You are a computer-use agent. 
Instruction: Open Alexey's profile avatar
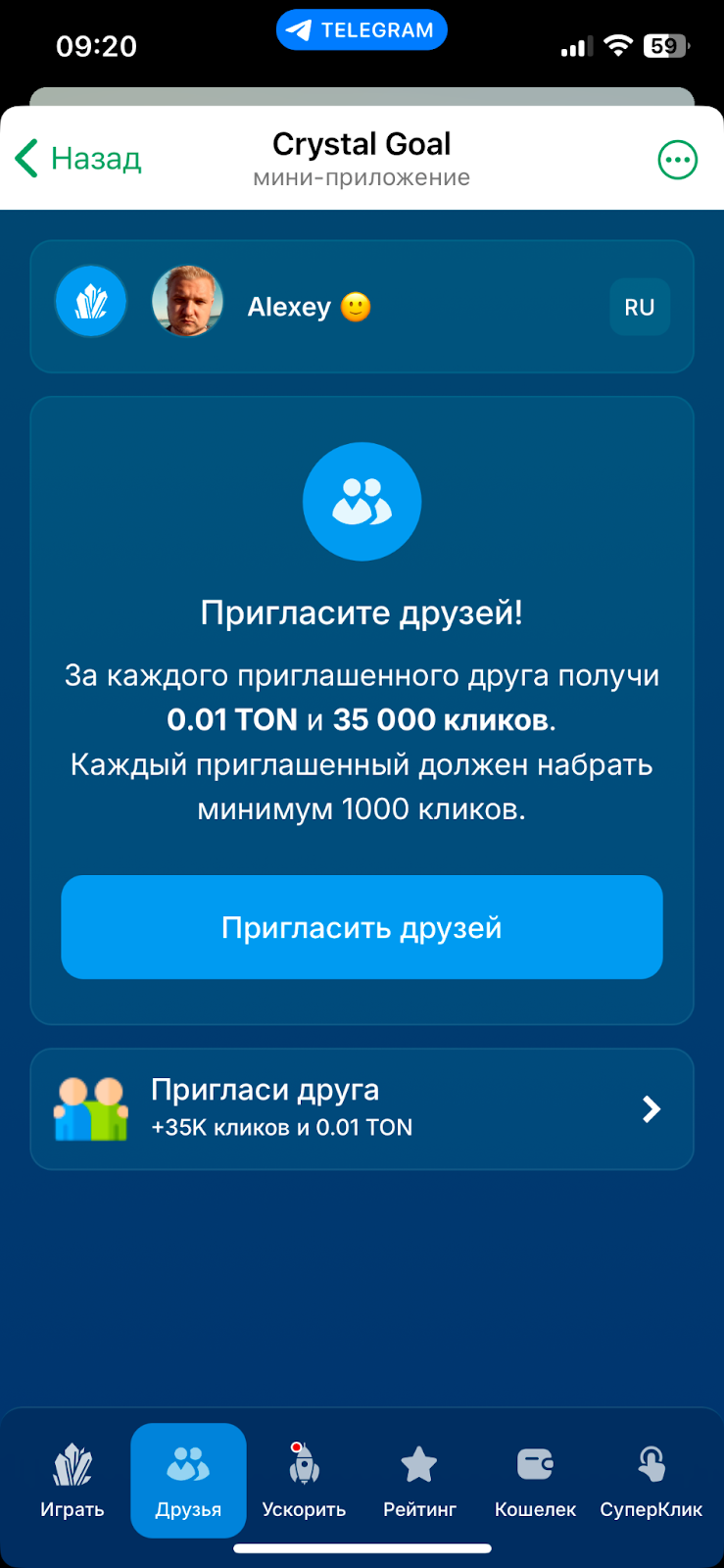tap(187, 302)
